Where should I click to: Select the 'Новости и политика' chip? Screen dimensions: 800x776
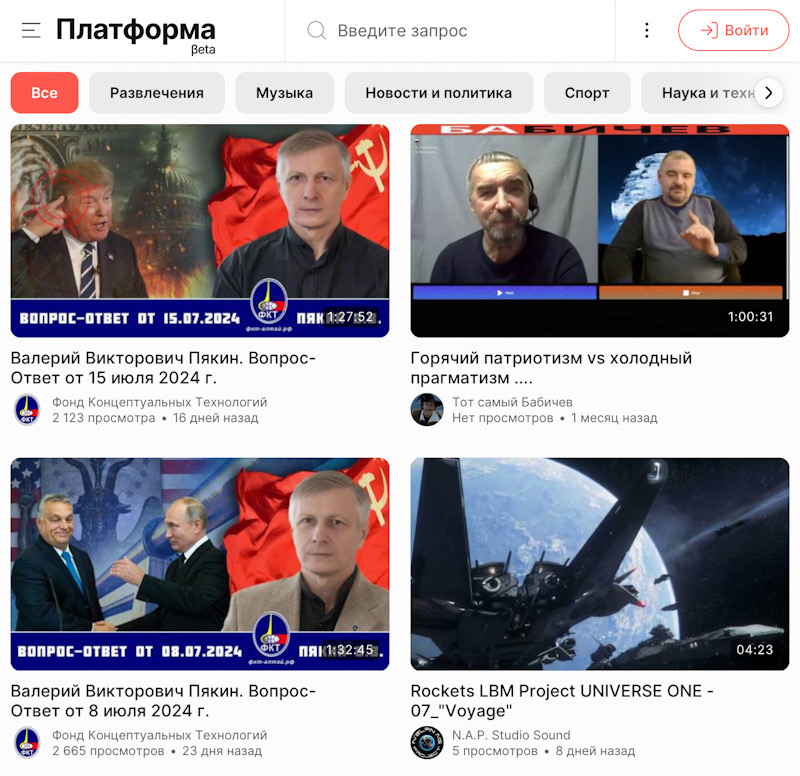(x=438, y=93)
